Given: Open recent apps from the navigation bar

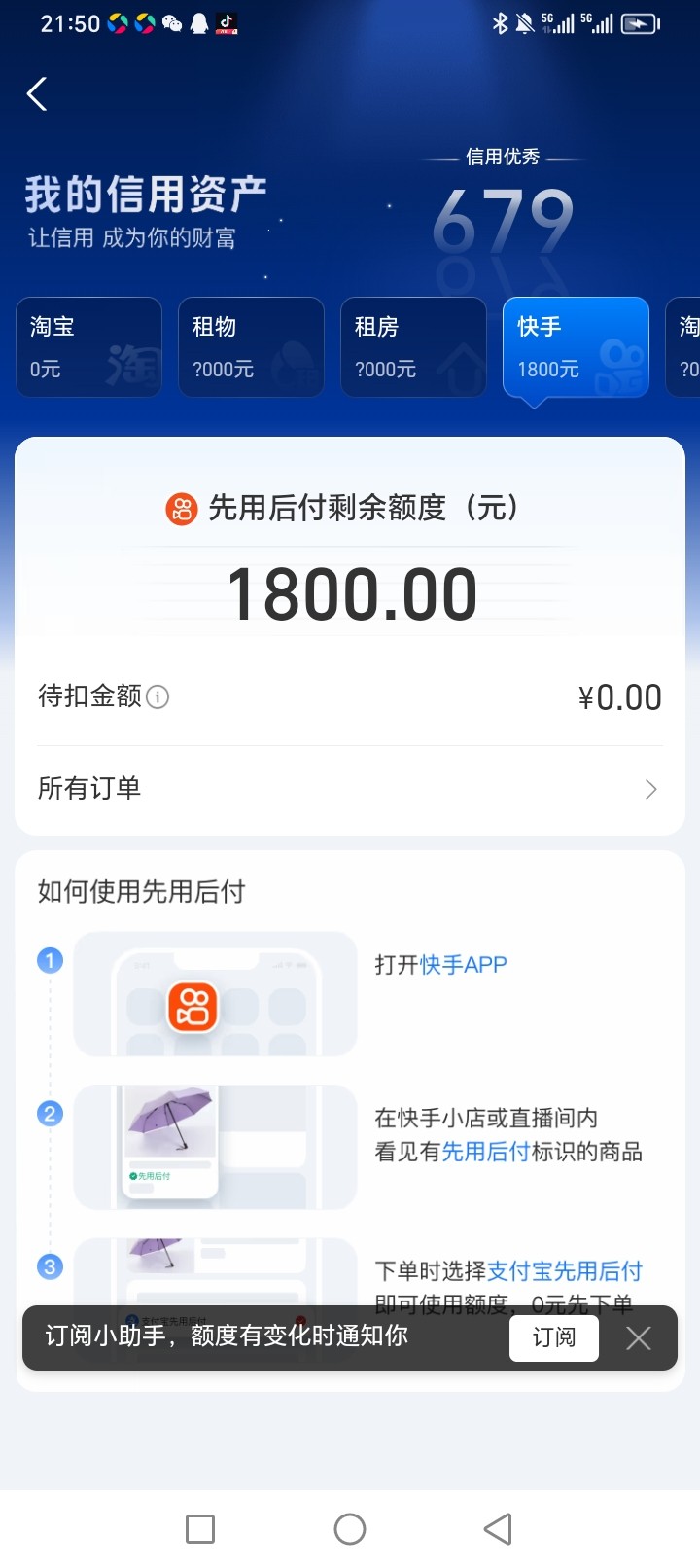Looking at the screenshot, I should pos(200,1529).
